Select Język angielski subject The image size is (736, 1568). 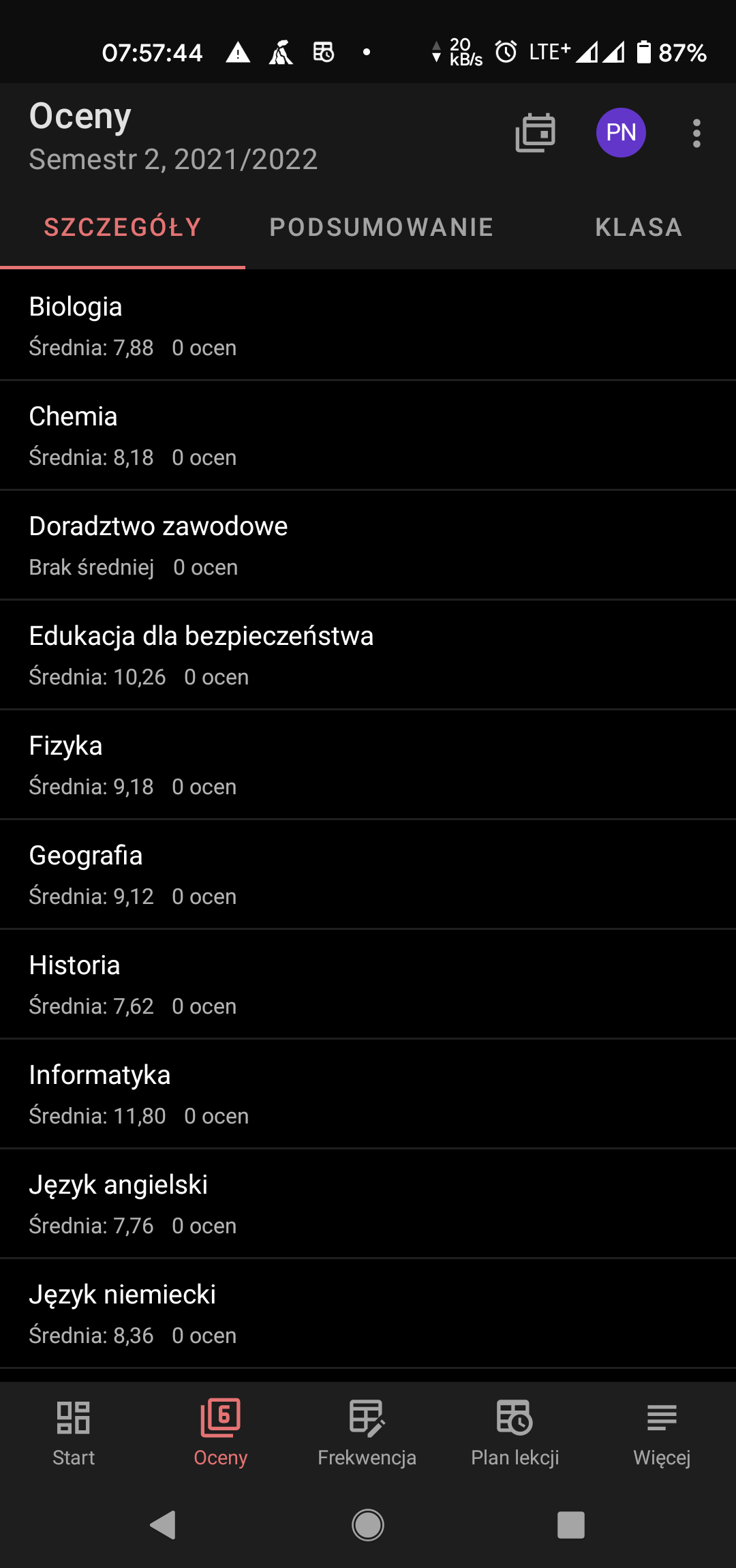[368, 1204]
